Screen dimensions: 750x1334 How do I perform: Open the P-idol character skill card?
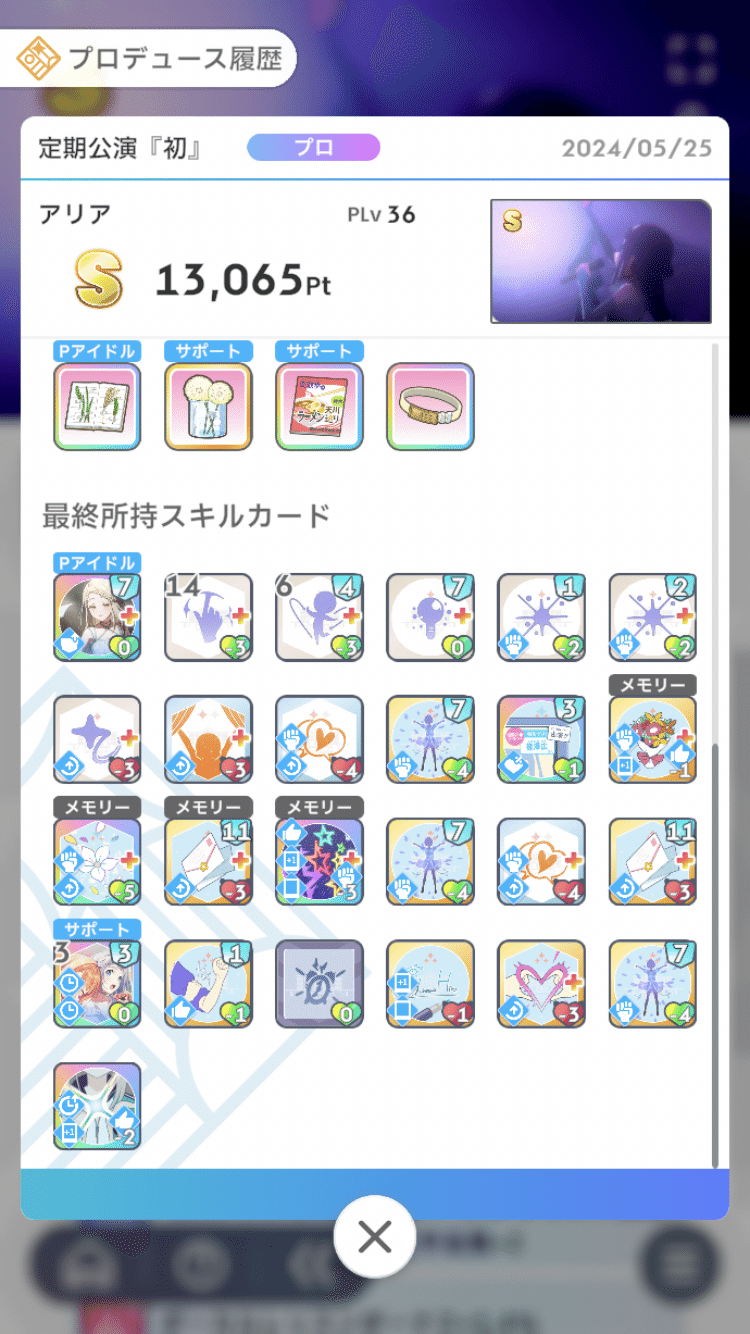click(97, 617)
